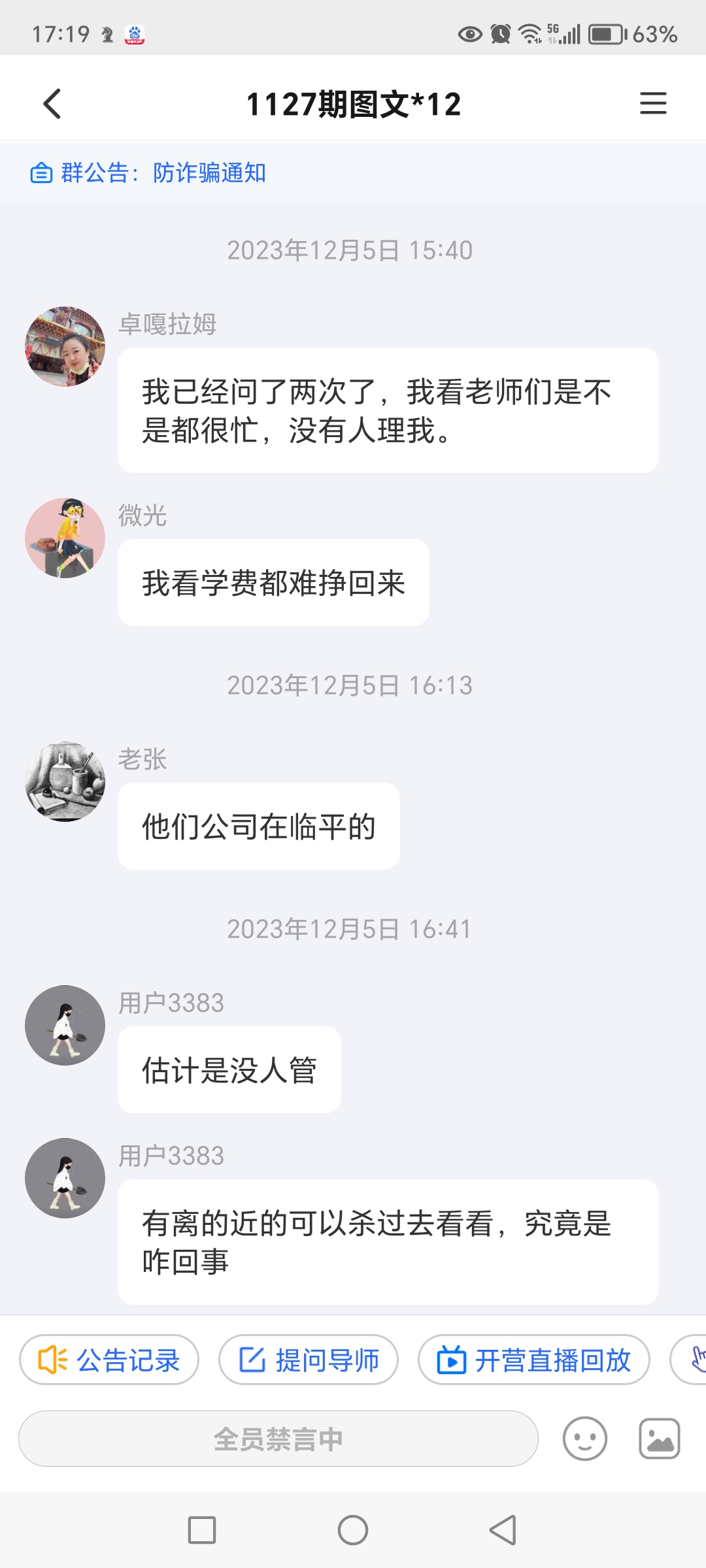The height and width of the screenshot is (1568, 706).
Task: Open 老张's avatar profile
Action: pos(65,782)
